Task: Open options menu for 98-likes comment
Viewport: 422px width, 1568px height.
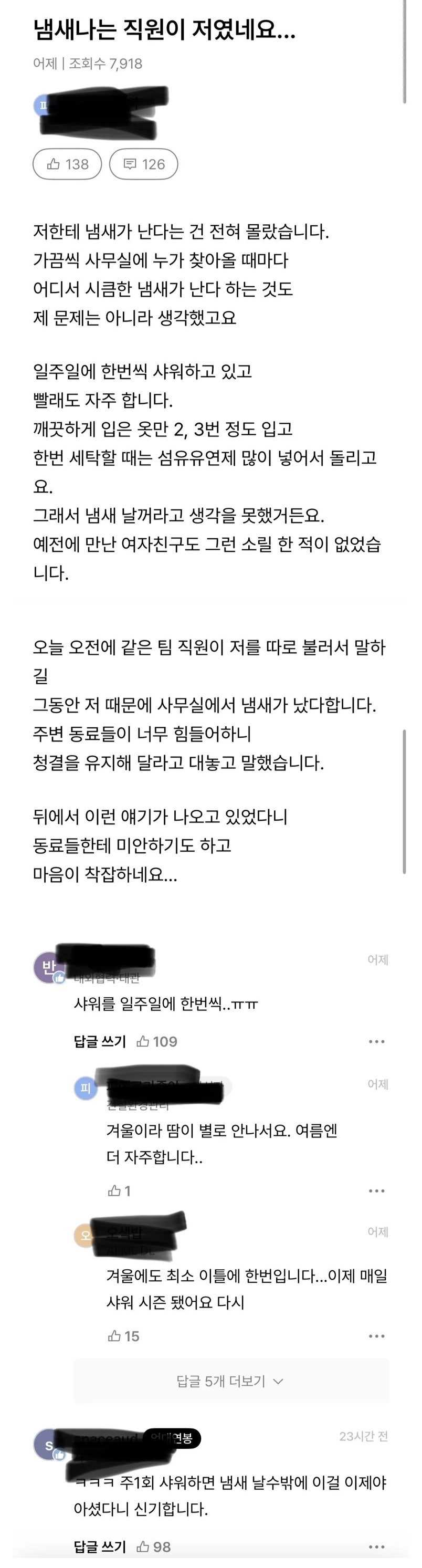Action: click(376, 1546)
